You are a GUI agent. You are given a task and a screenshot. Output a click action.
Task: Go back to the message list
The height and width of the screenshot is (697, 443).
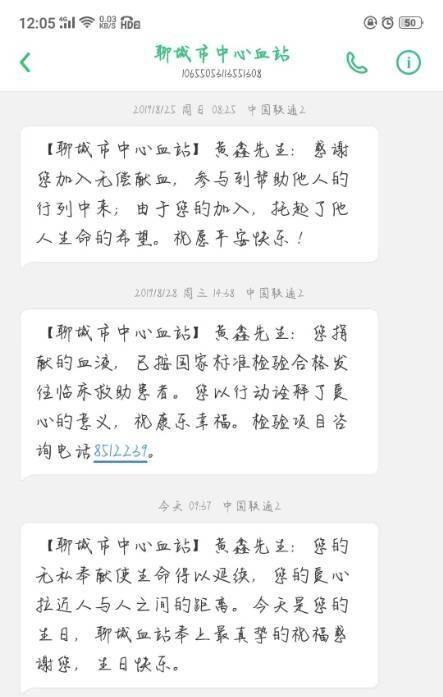[26, 62]
